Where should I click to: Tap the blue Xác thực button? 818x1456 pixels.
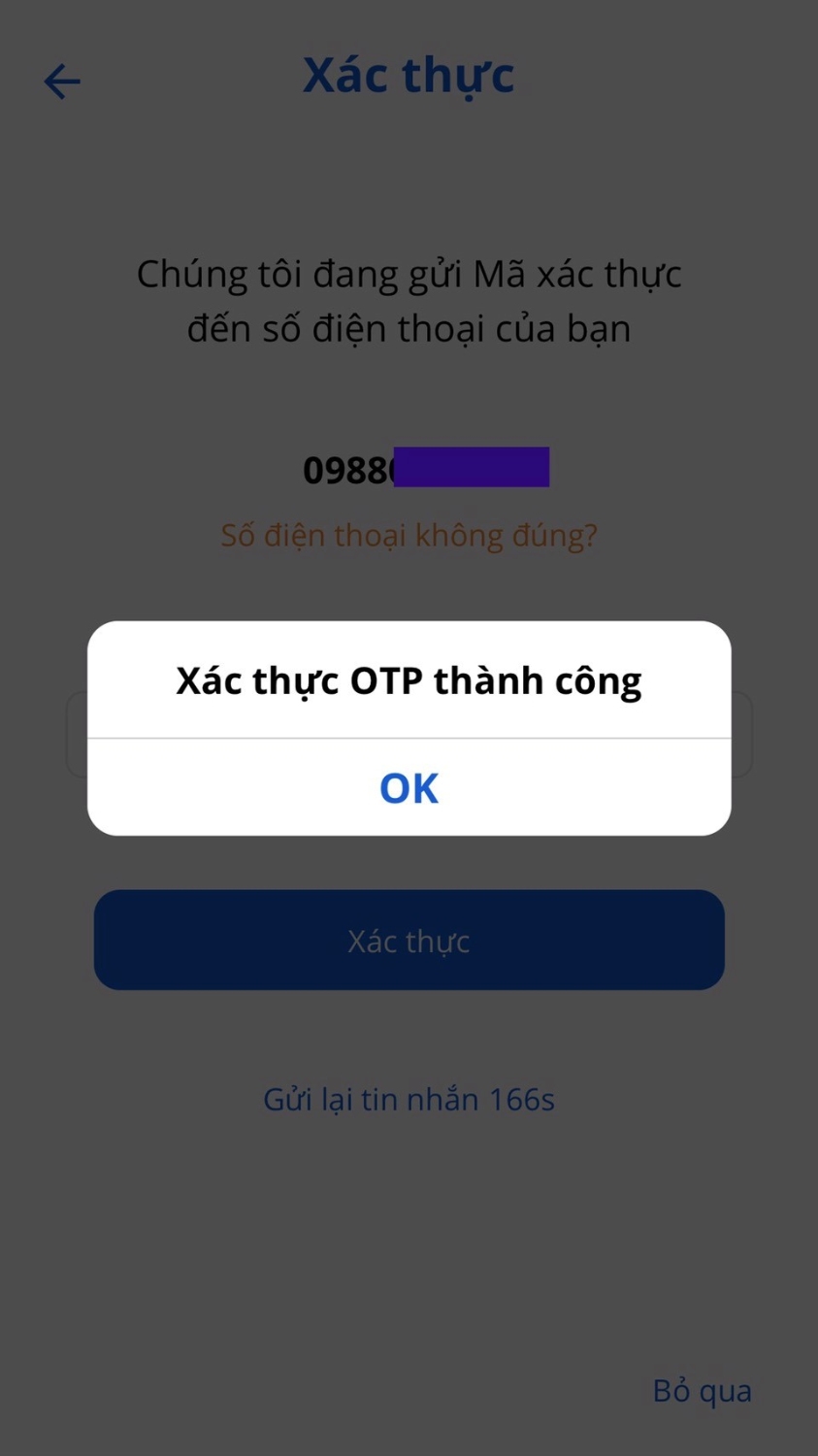(409, 940)
